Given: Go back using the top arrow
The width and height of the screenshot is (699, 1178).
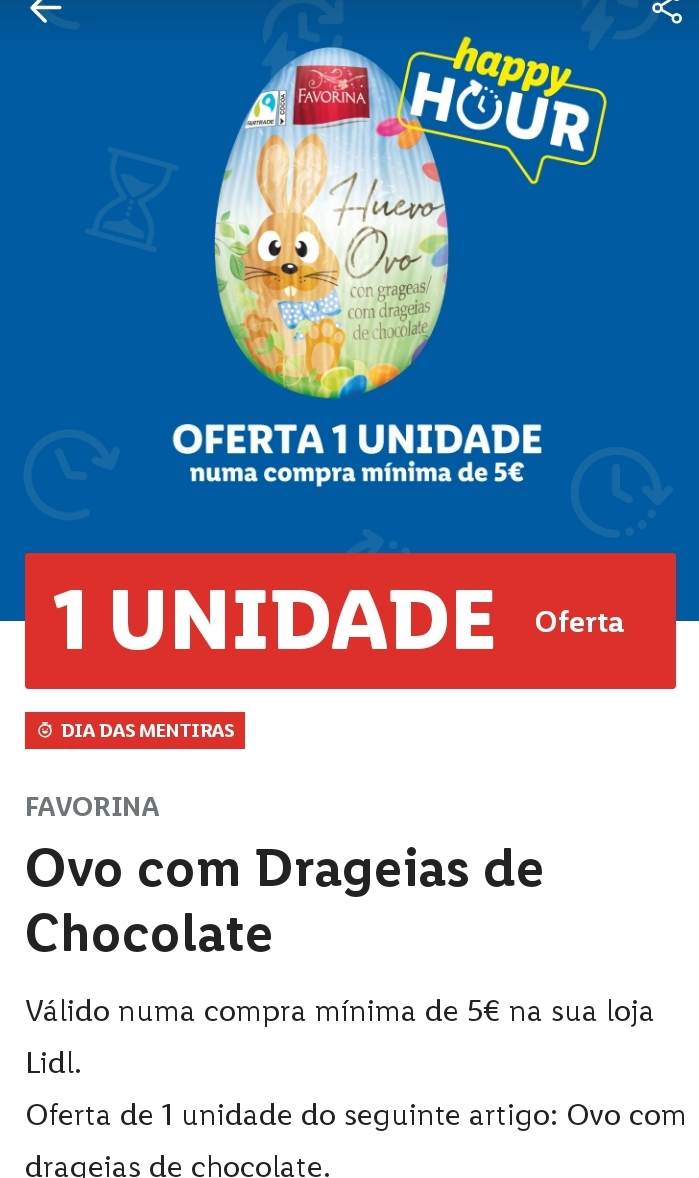Looking at the screenshot, I should 44,10.
